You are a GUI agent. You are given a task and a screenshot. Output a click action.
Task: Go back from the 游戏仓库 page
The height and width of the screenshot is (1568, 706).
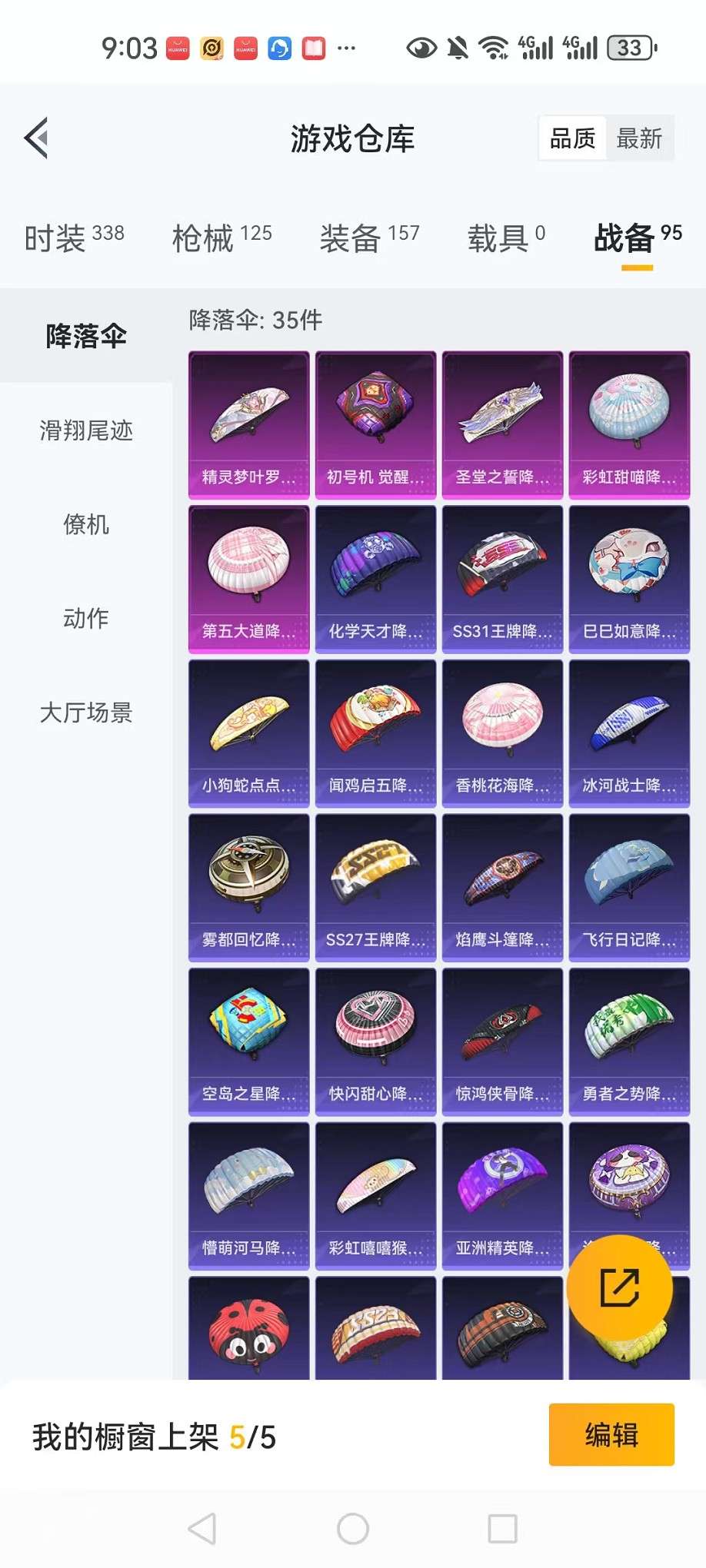point(36,138)
